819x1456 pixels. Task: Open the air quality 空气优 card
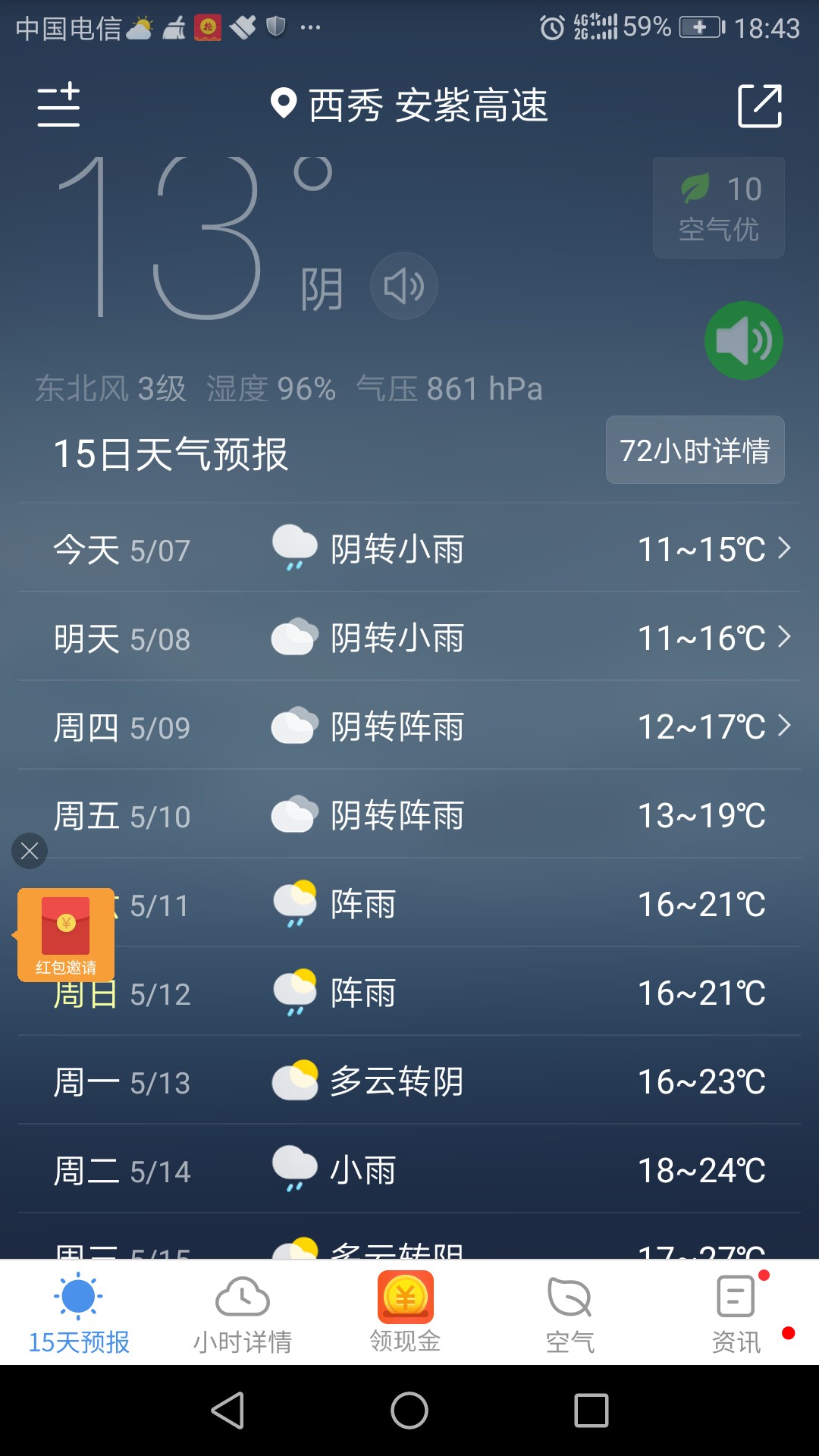coord(719,208)
